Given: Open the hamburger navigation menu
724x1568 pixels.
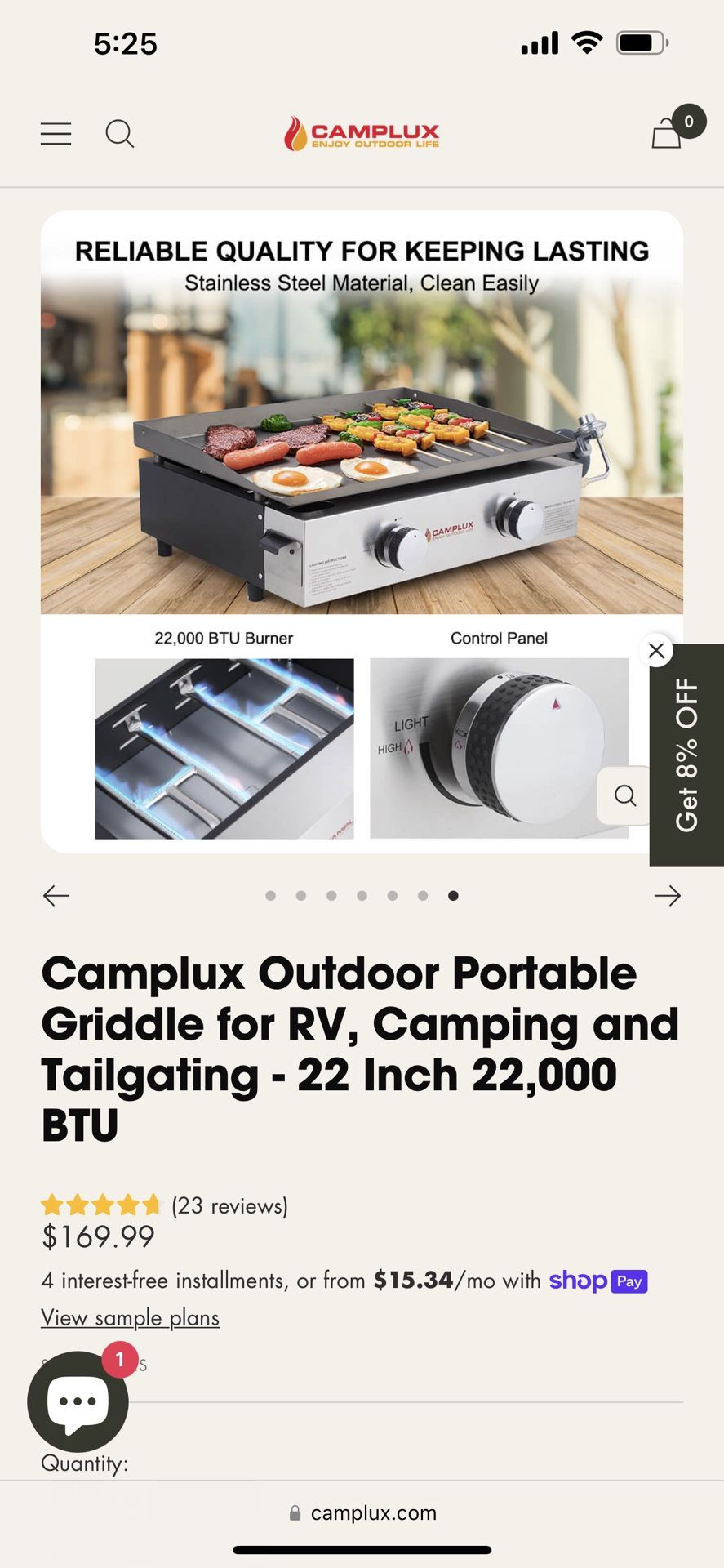Looking at the screenshot, I should tap(56, 133).
